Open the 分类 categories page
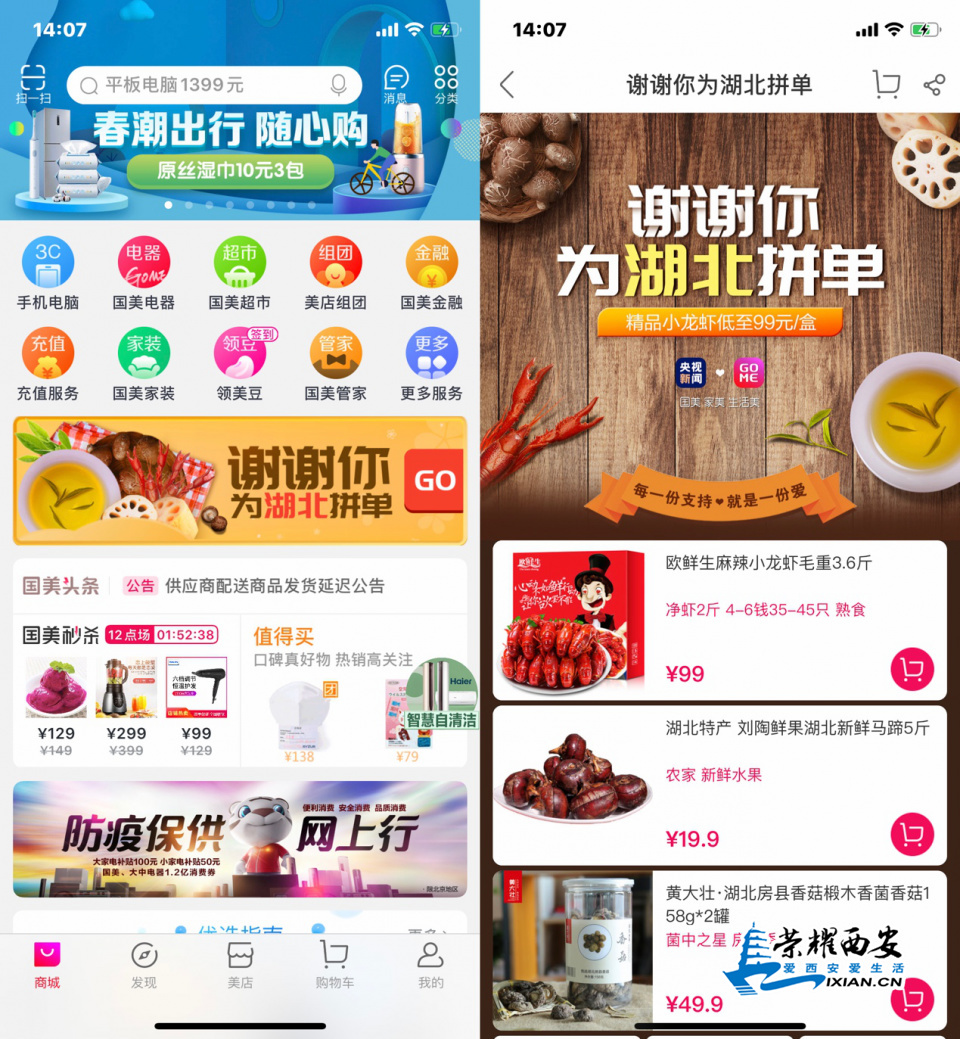Viewport: 960px width, 1039px height. tap(446, 84)
